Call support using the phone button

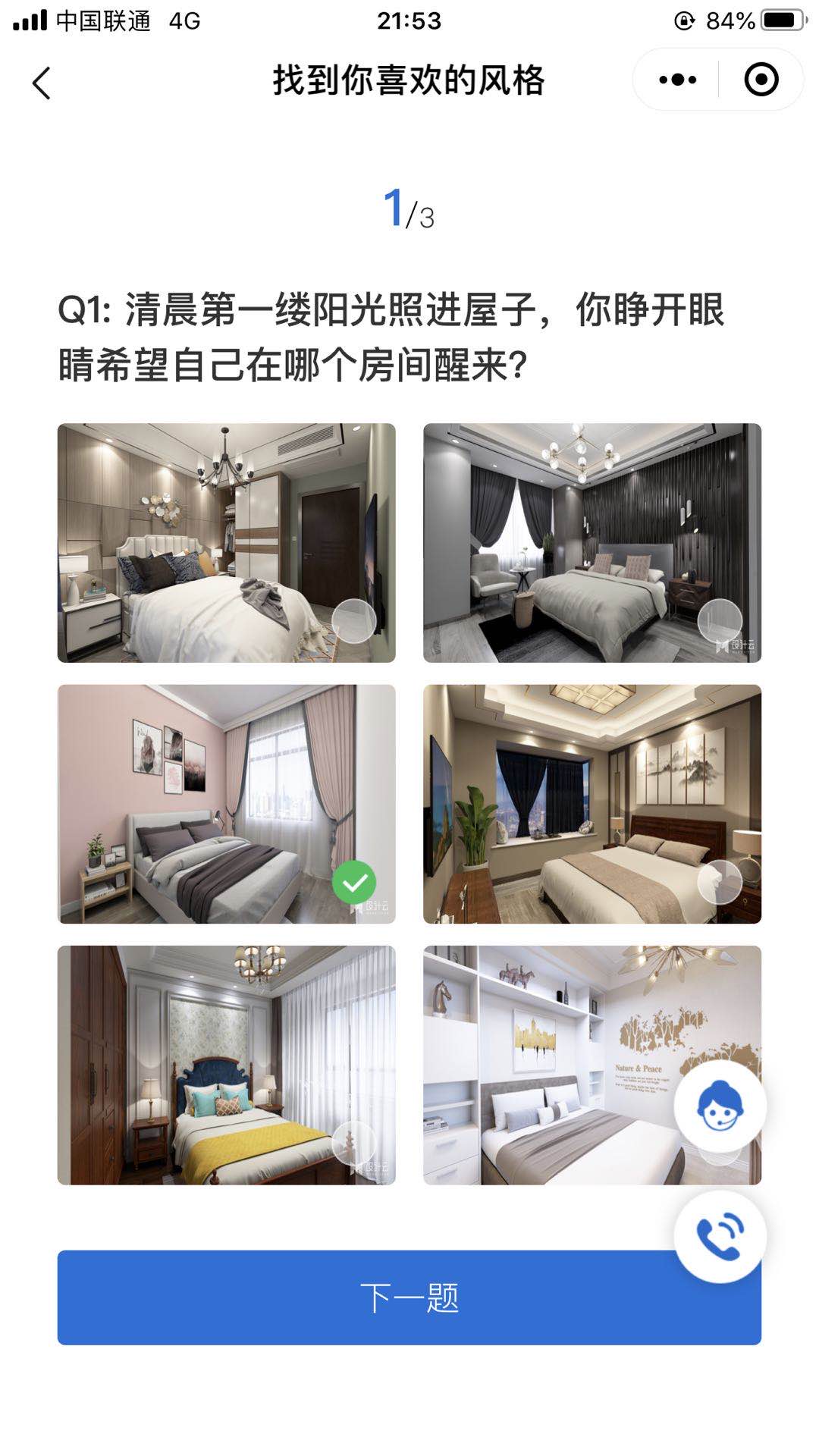click(x=720, y=1236)
